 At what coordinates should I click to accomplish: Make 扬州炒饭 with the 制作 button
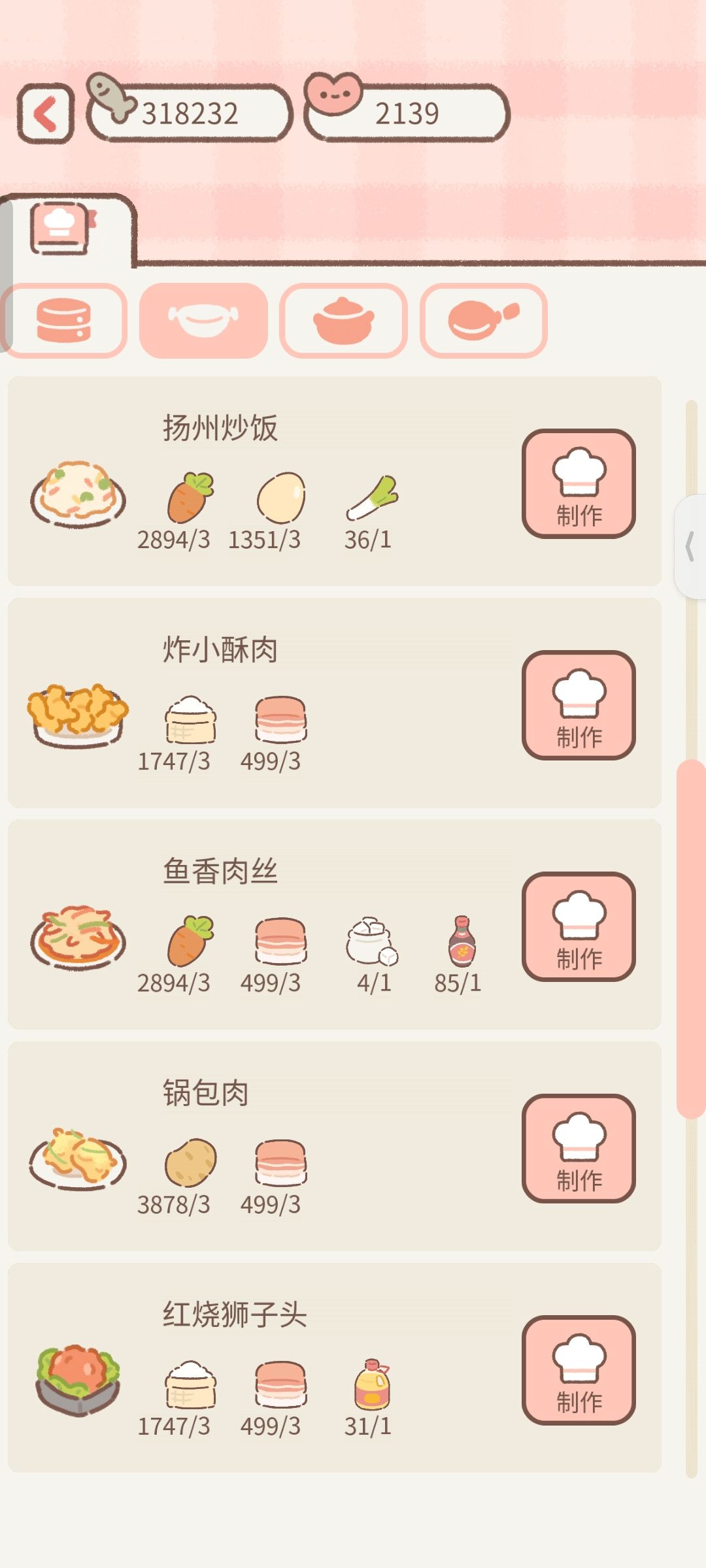tap(579, 483)
